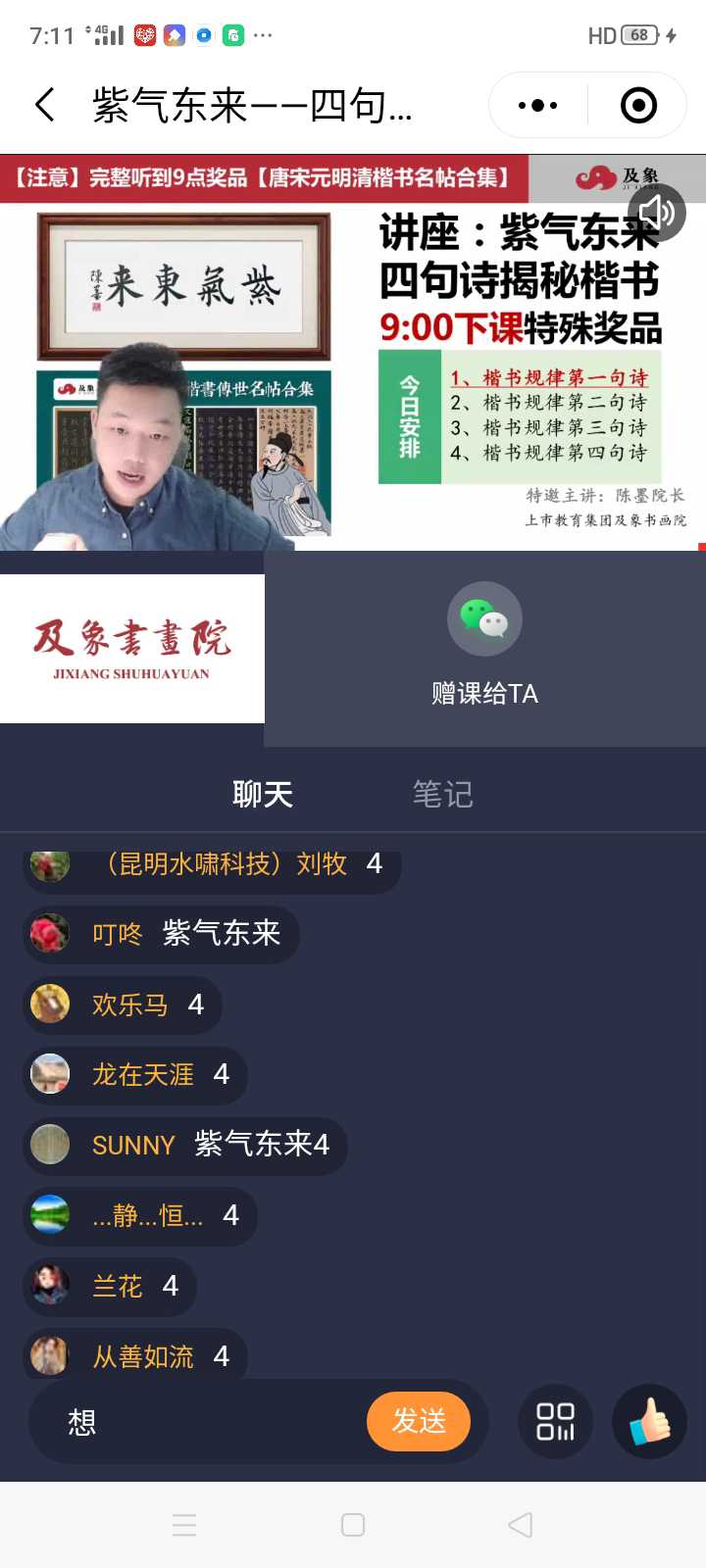Switch to the 笔记 tab
This screenshot has height=1568, width=706.
tap(442, 794)
